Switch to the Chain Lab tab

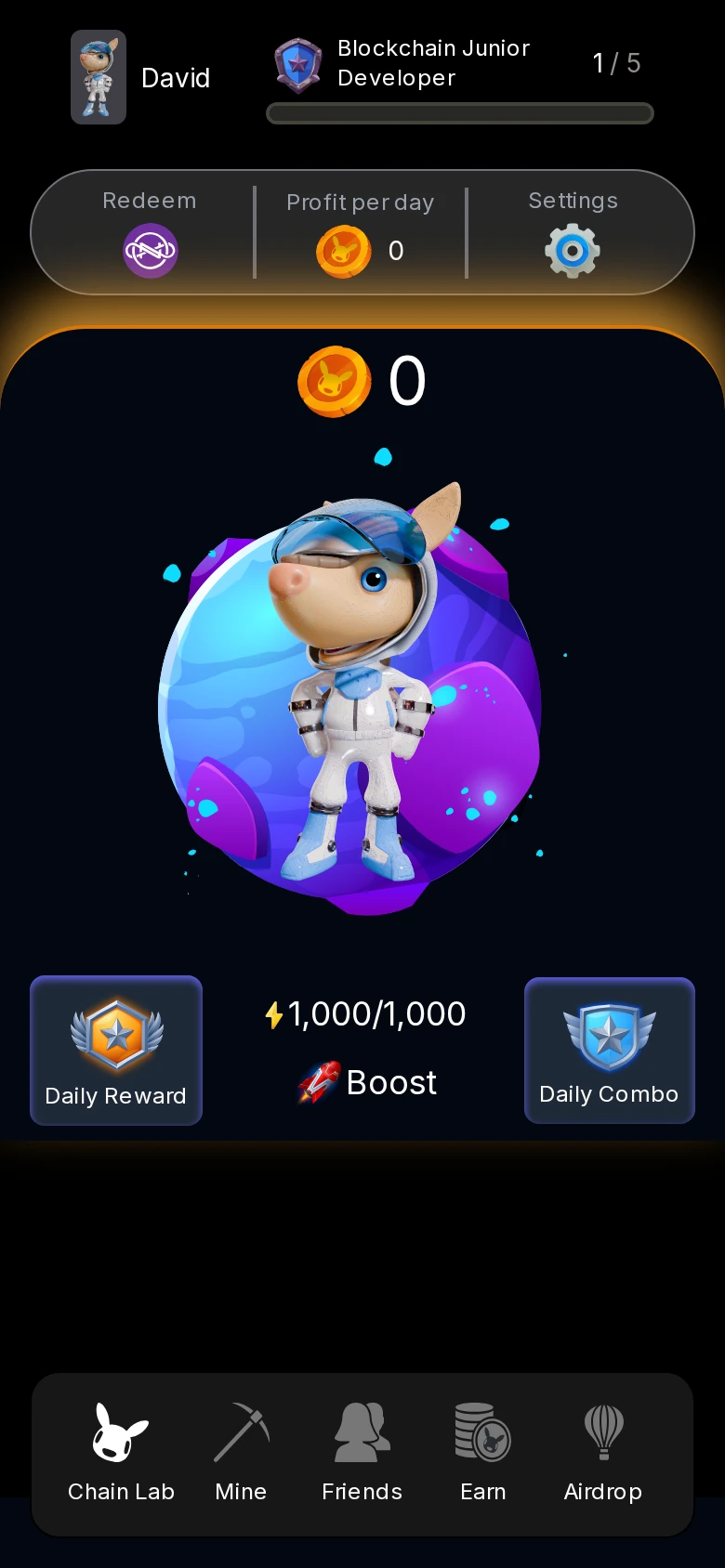pos(121,1453)
